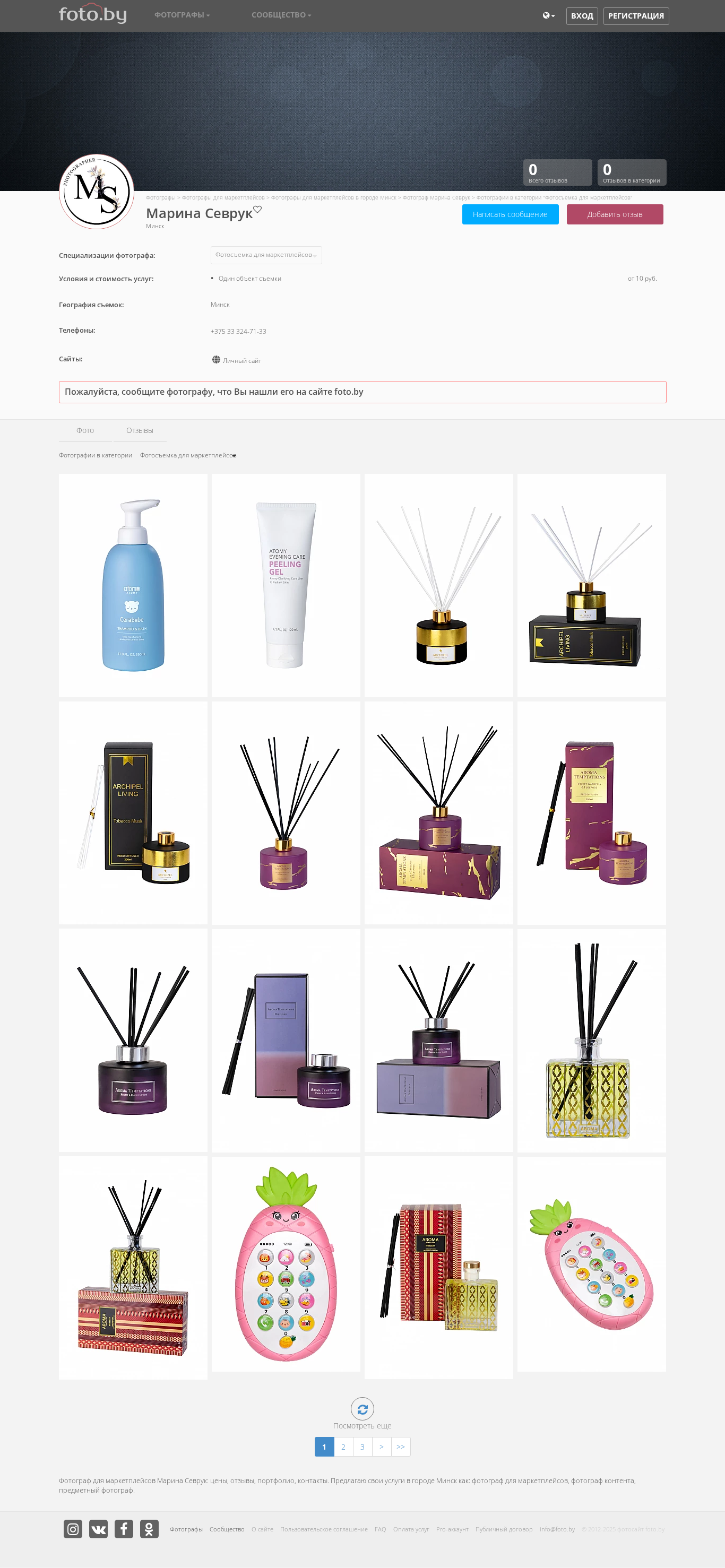This screenshot has height=1568, width=725.
Task: Open the globe language selector
Action: [x=548, y=16]
